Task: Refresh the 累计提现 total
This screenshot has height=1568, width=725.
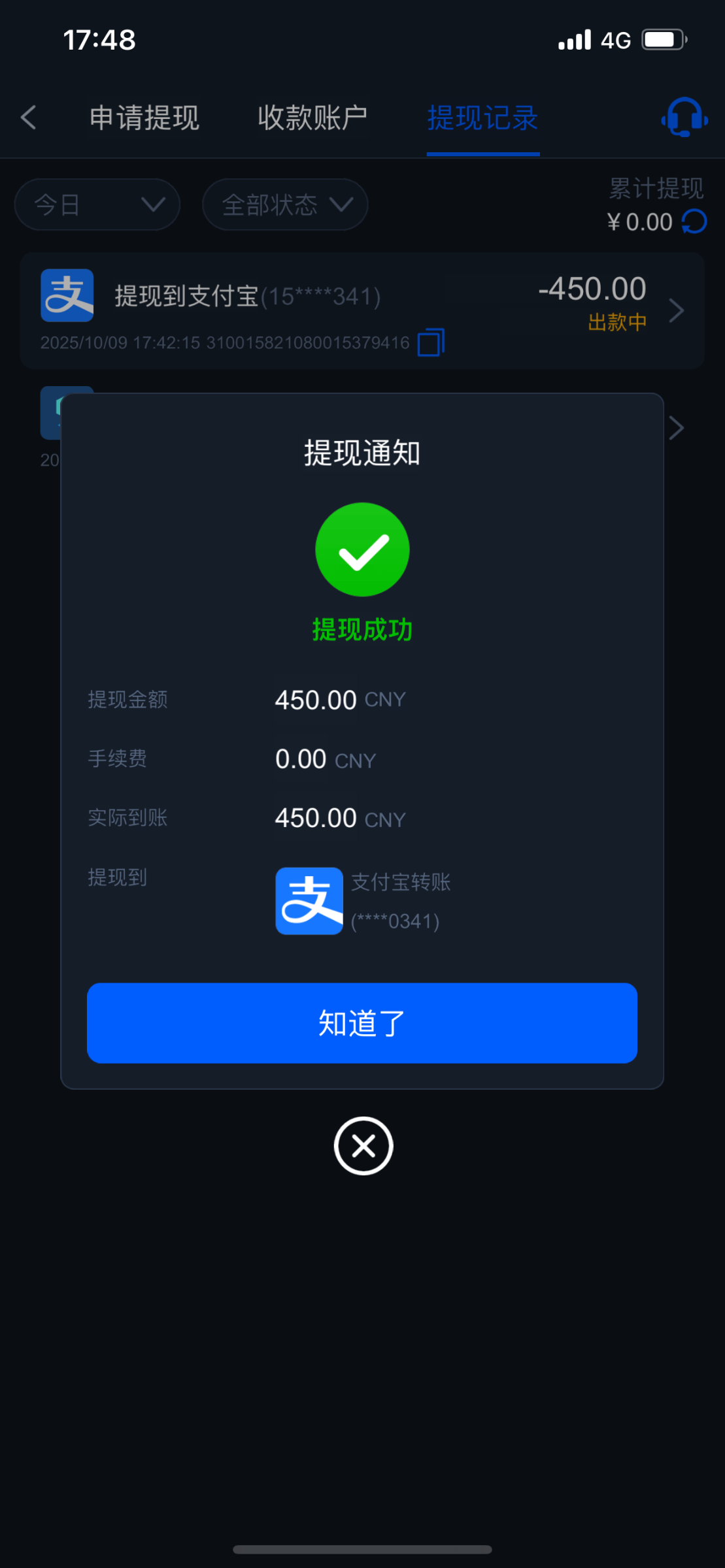Action: tap(694, 221)
